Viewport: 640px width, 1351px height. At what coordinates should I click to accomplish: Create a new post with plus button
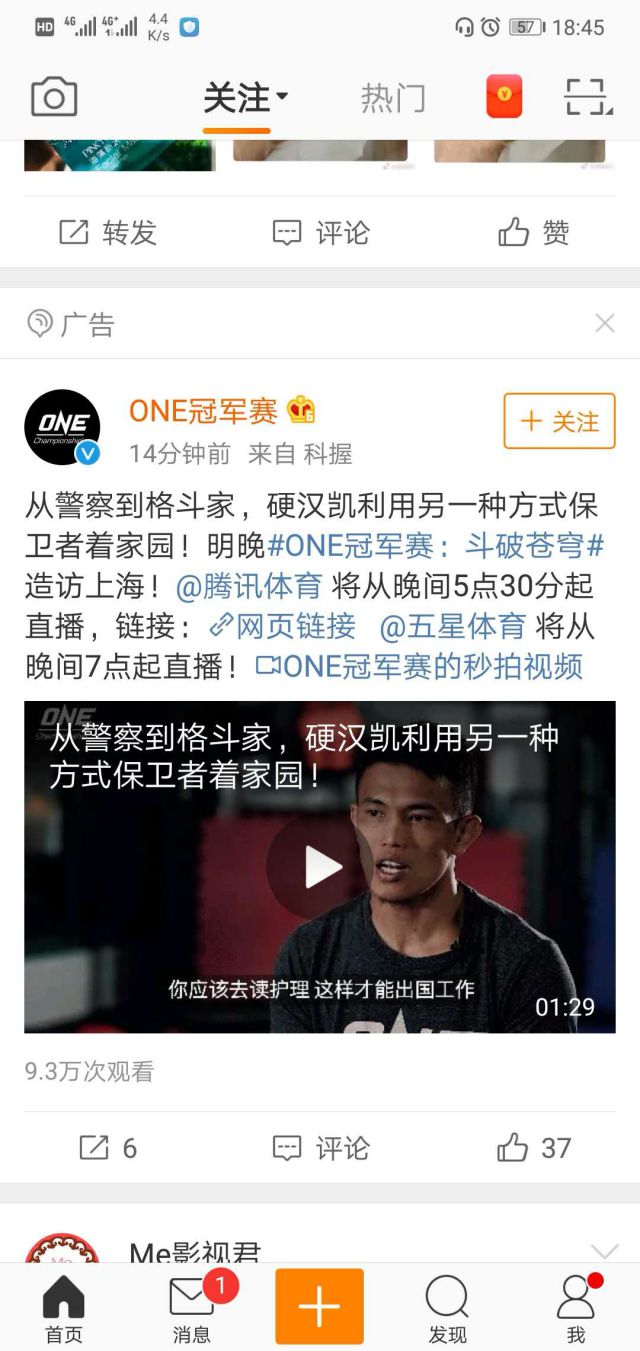tap(319, 1306)
